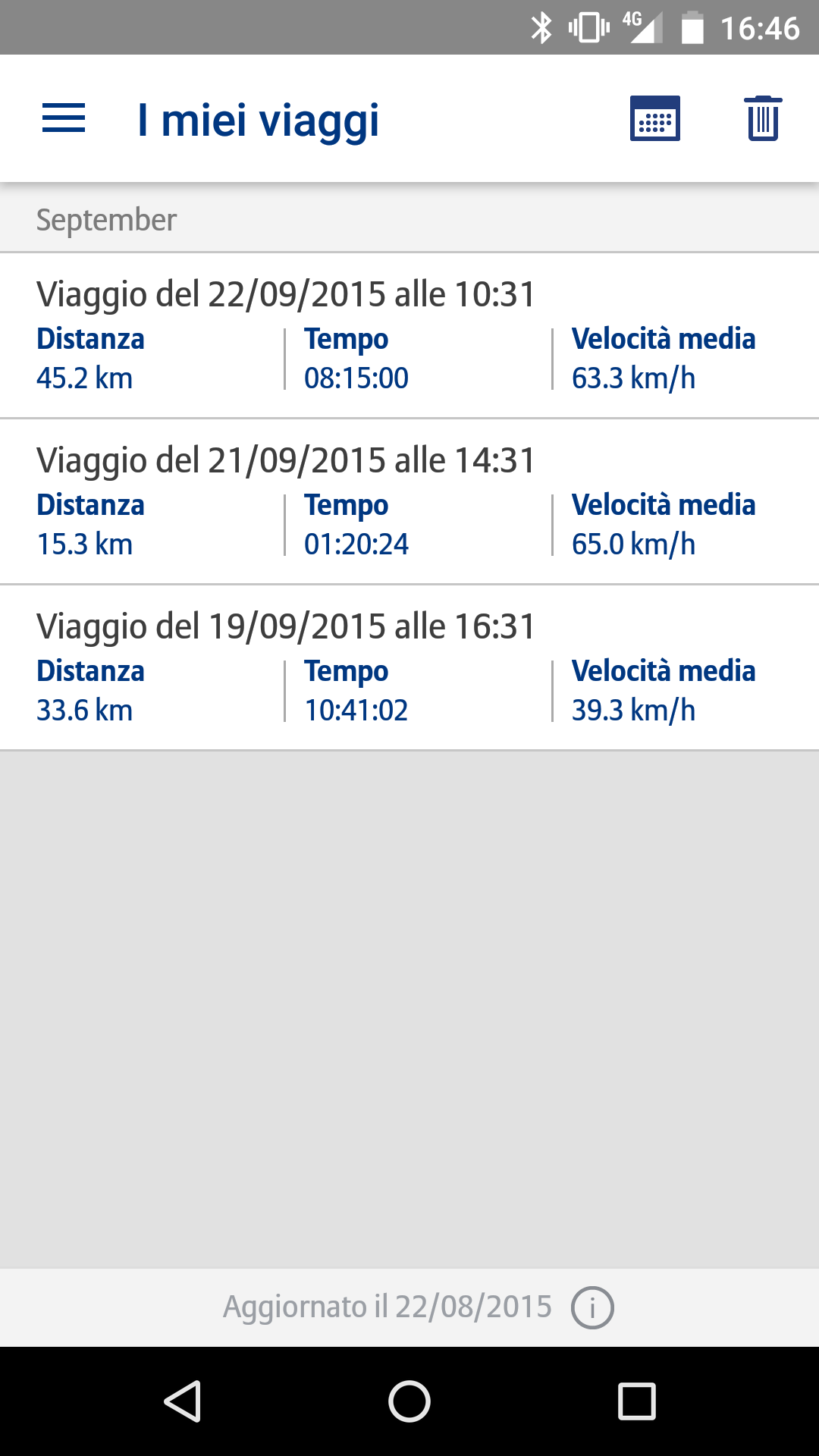Return to the home screen

tap(409, 1401)
